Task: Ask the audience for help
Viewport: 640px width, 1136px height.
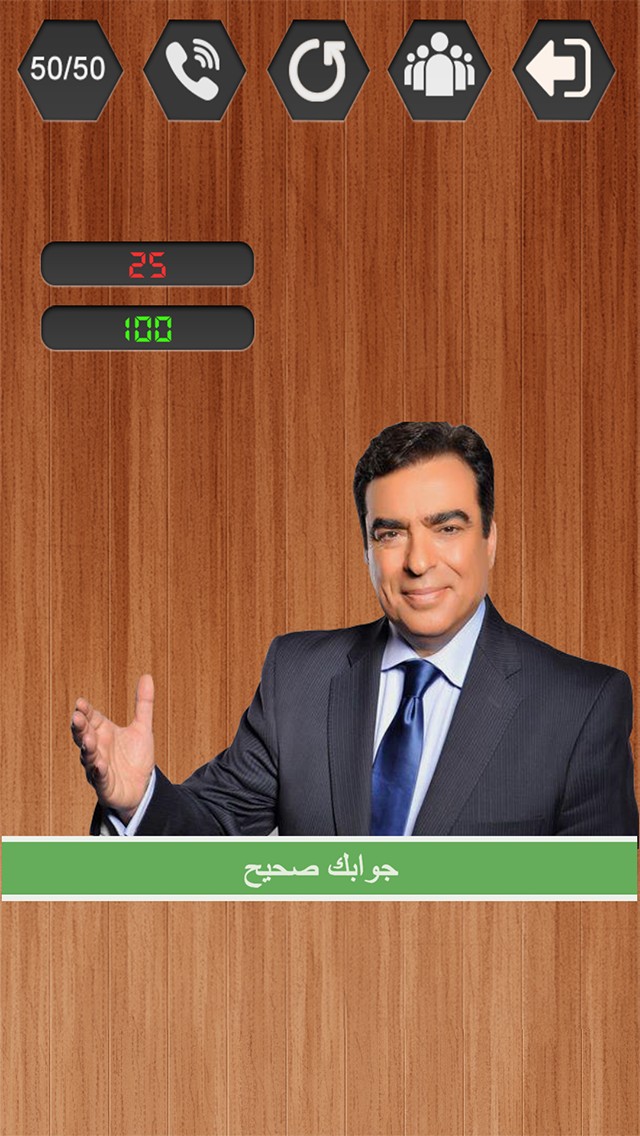Action: tap(441, 69)
